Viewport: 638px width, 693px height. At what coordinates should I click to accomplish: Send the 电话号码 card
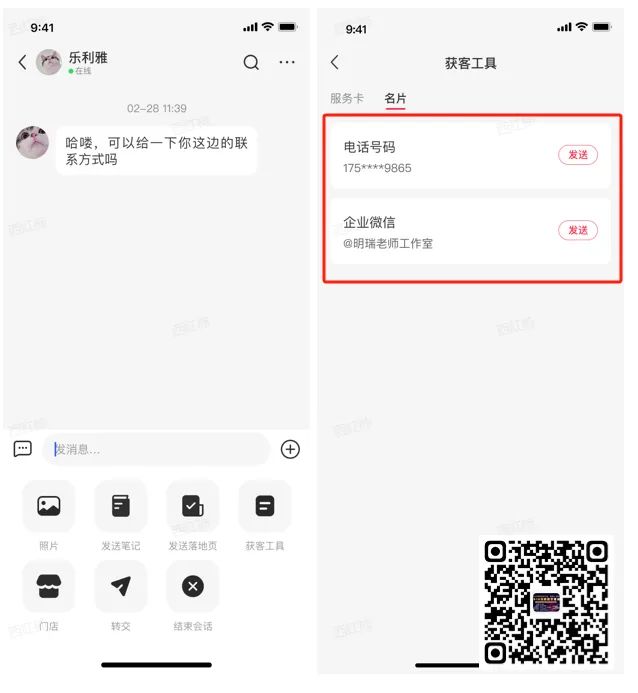tap(577, 155)
